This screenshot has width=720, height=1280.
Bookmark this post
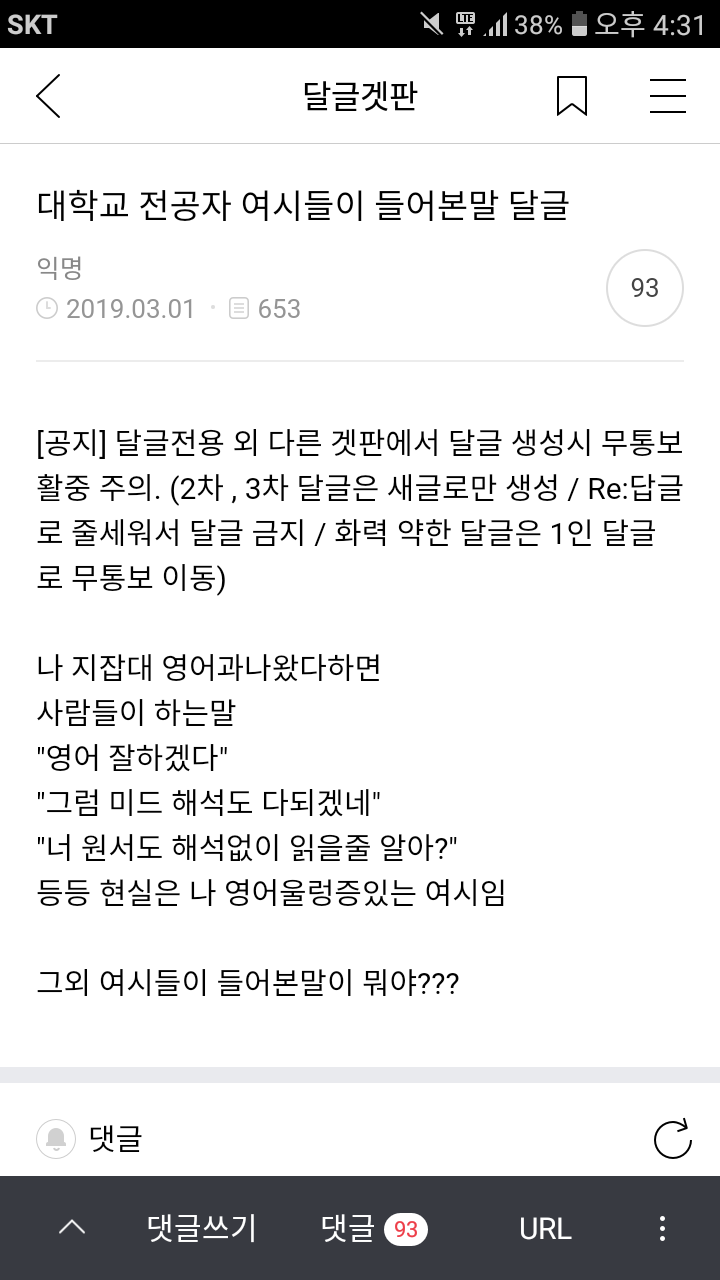click(x=571, y=96)
